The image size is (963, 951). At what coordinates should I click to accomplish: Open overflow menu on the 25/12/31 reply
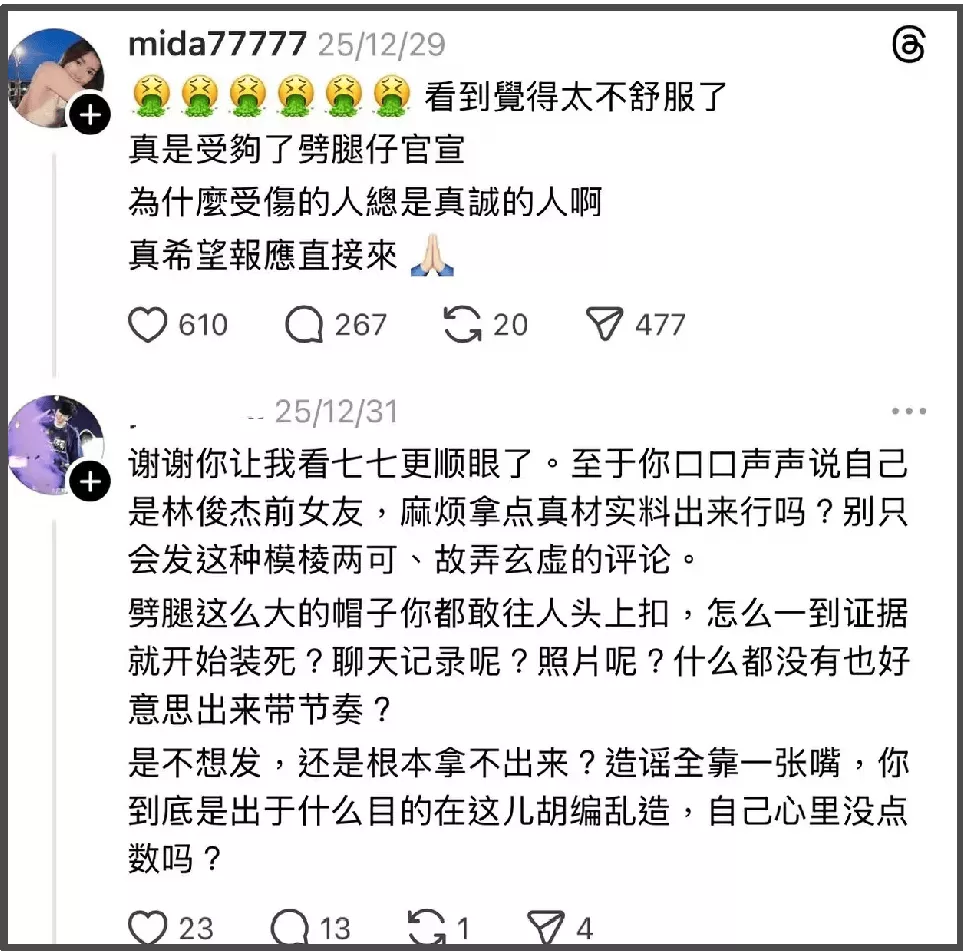(908, 412)
